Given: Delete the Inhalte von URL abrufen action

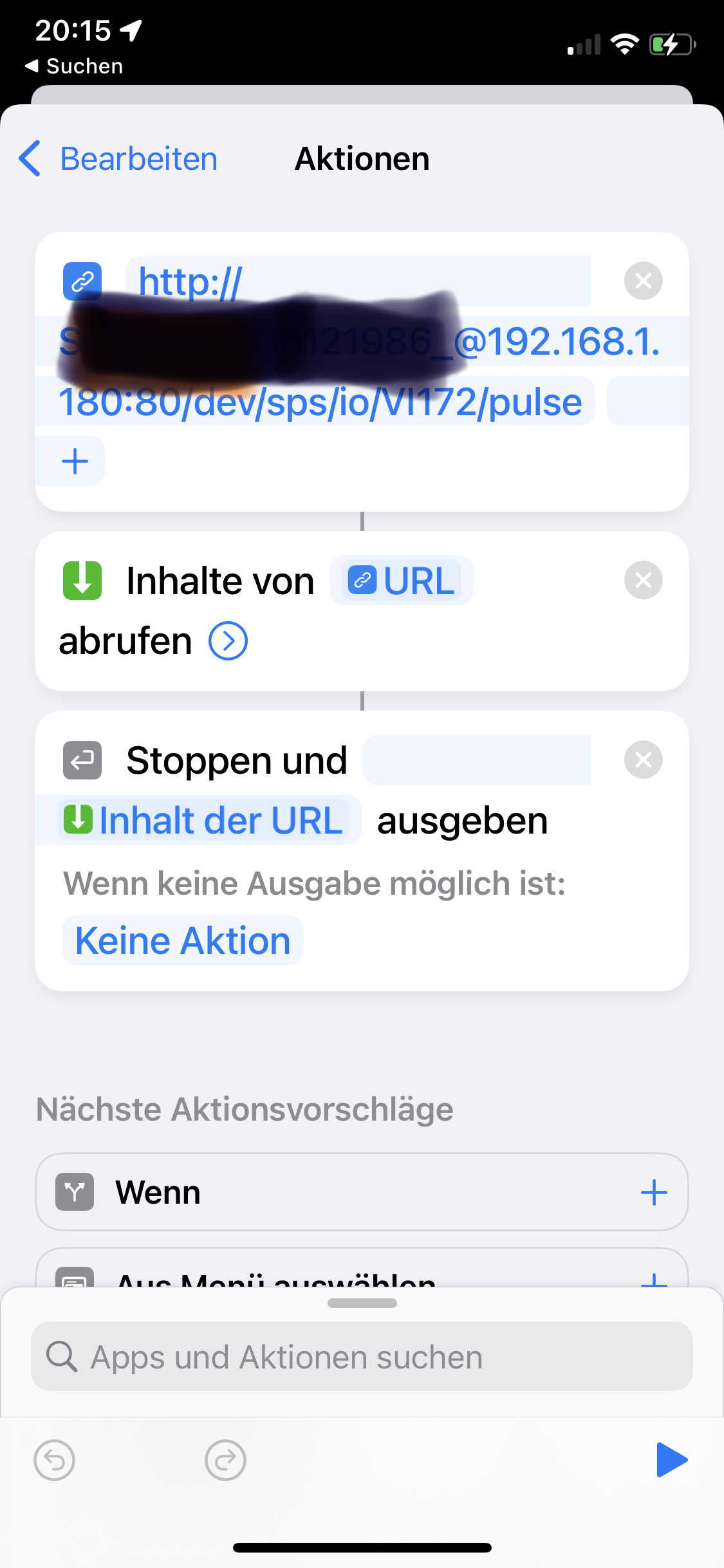Looking at the screenshot, I should (643, 581).
